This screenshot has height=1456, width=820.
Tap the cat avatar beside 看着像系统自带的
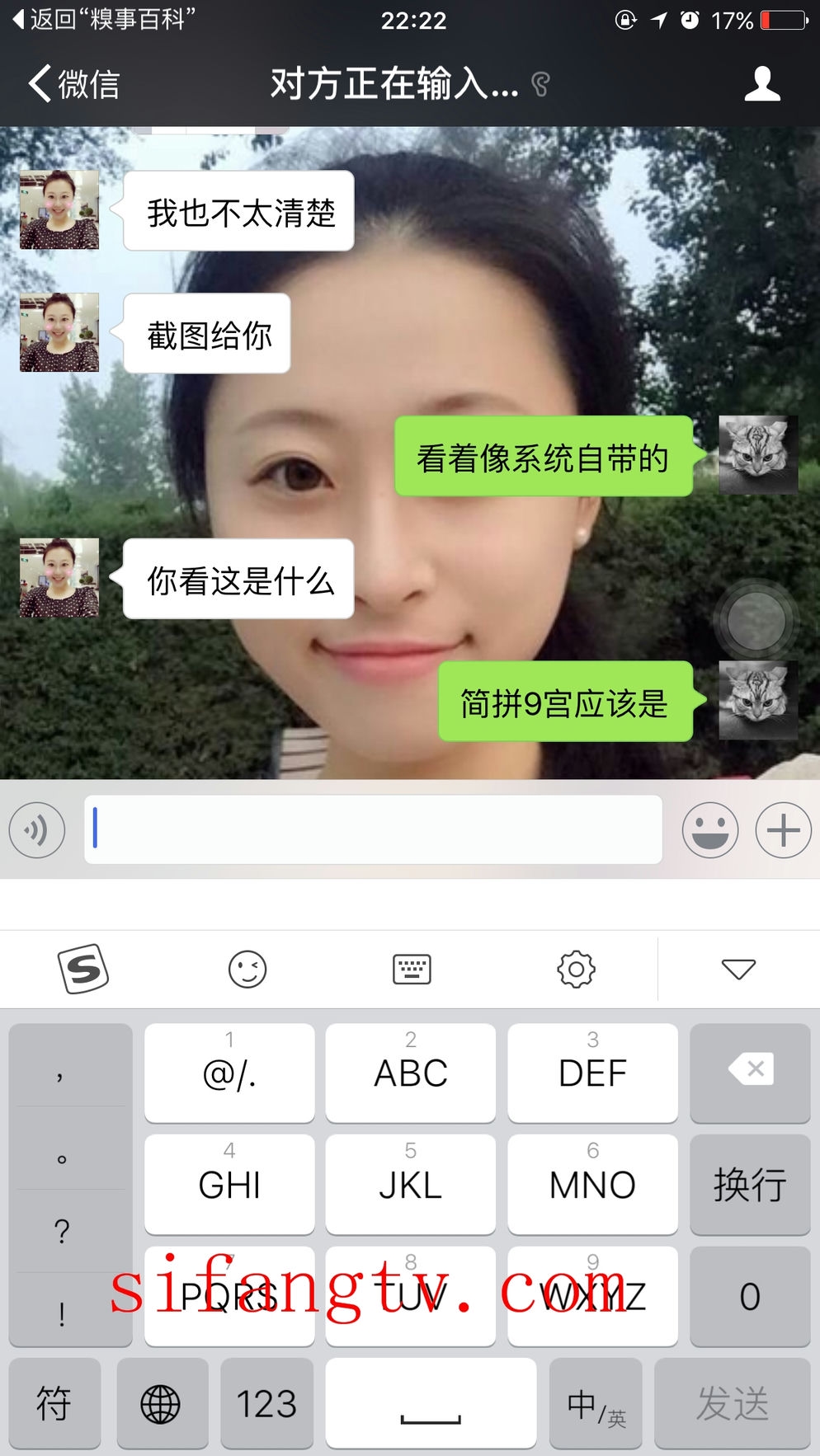point(758,455)
